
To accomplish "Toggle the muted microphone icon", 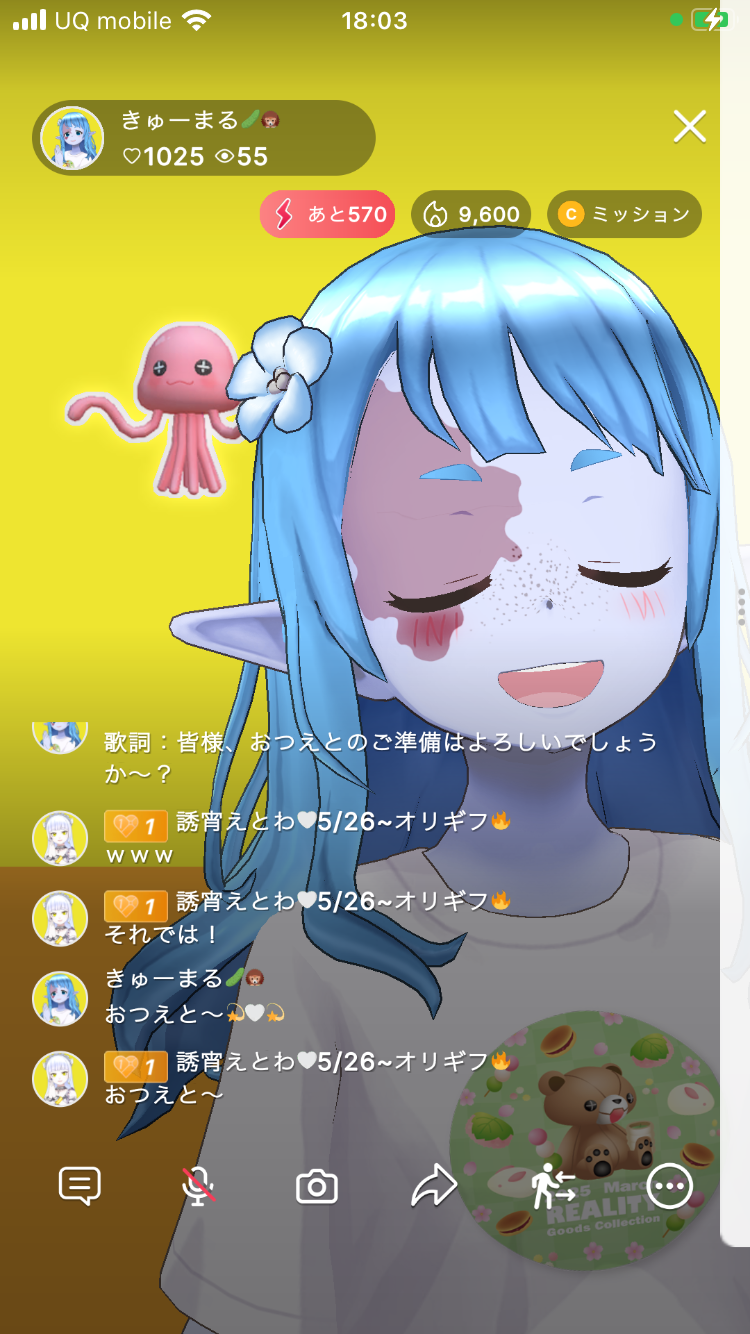I will click(198, 1187).
